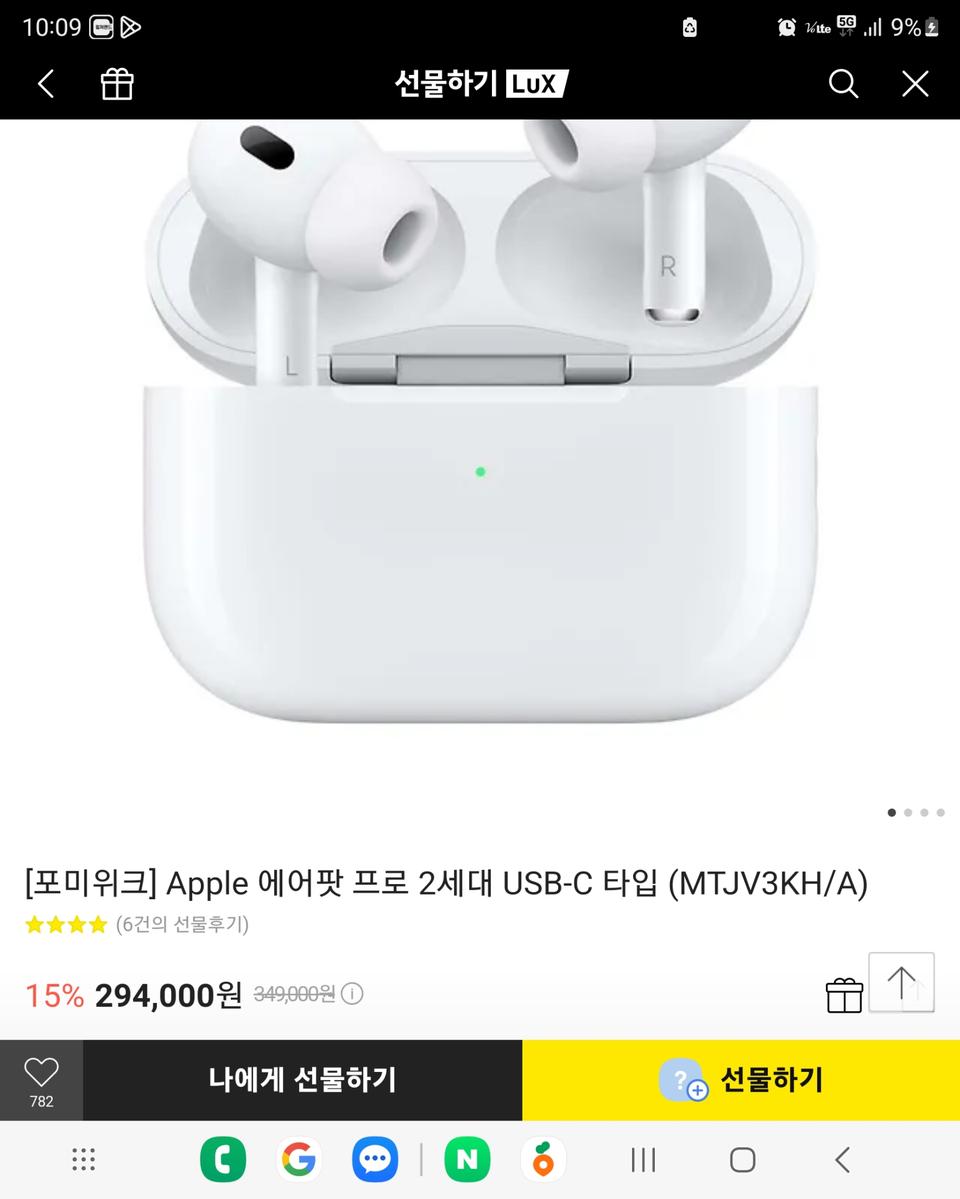Select the second image carousel dot
The height and width of the screenshot is (1199, 960).
click(908, 813)
